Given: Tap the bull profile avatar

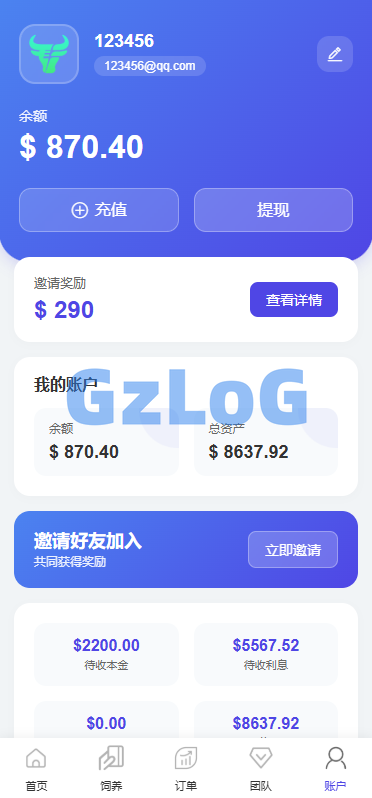Looking at the screenshot, I should pyautogui.click(x=49, y=54).
